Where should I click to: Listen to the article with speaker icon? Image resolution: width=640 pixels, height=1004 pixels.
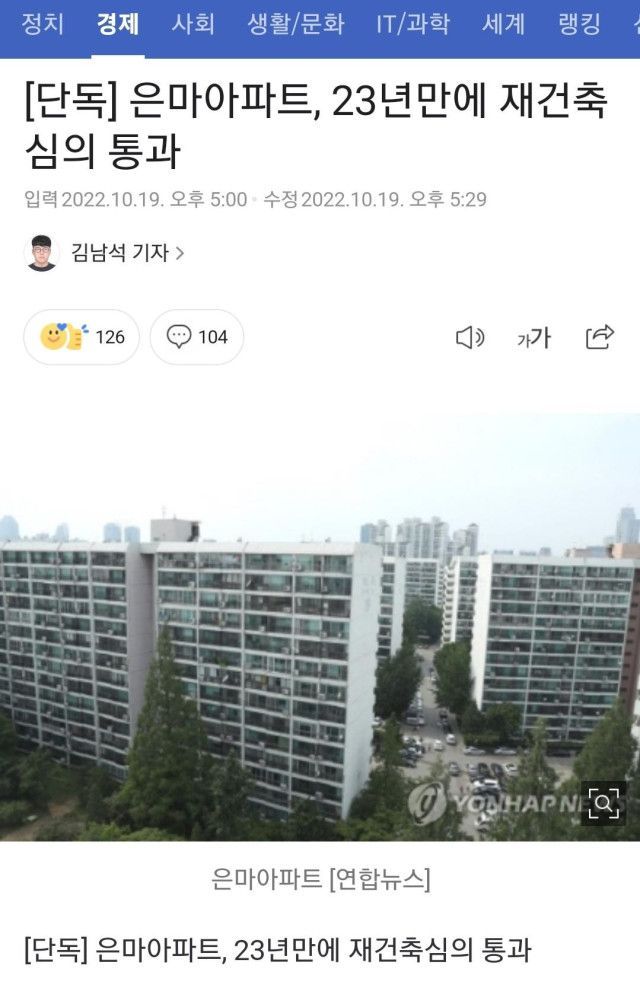pyautogui.click(x=470, y=338)
